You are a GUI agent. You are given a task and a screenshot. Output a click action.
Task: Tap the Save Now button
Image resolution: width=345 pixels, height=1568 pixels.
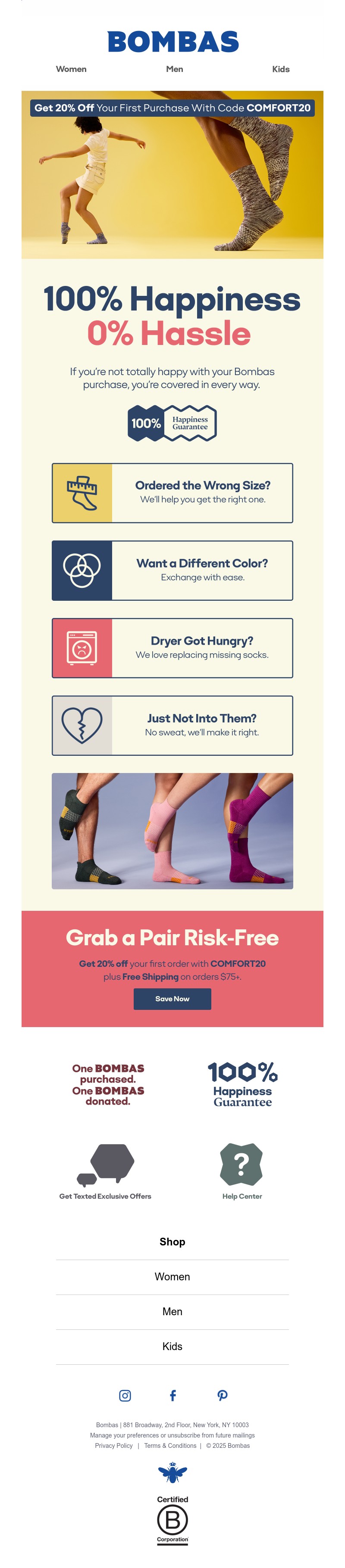172,999
